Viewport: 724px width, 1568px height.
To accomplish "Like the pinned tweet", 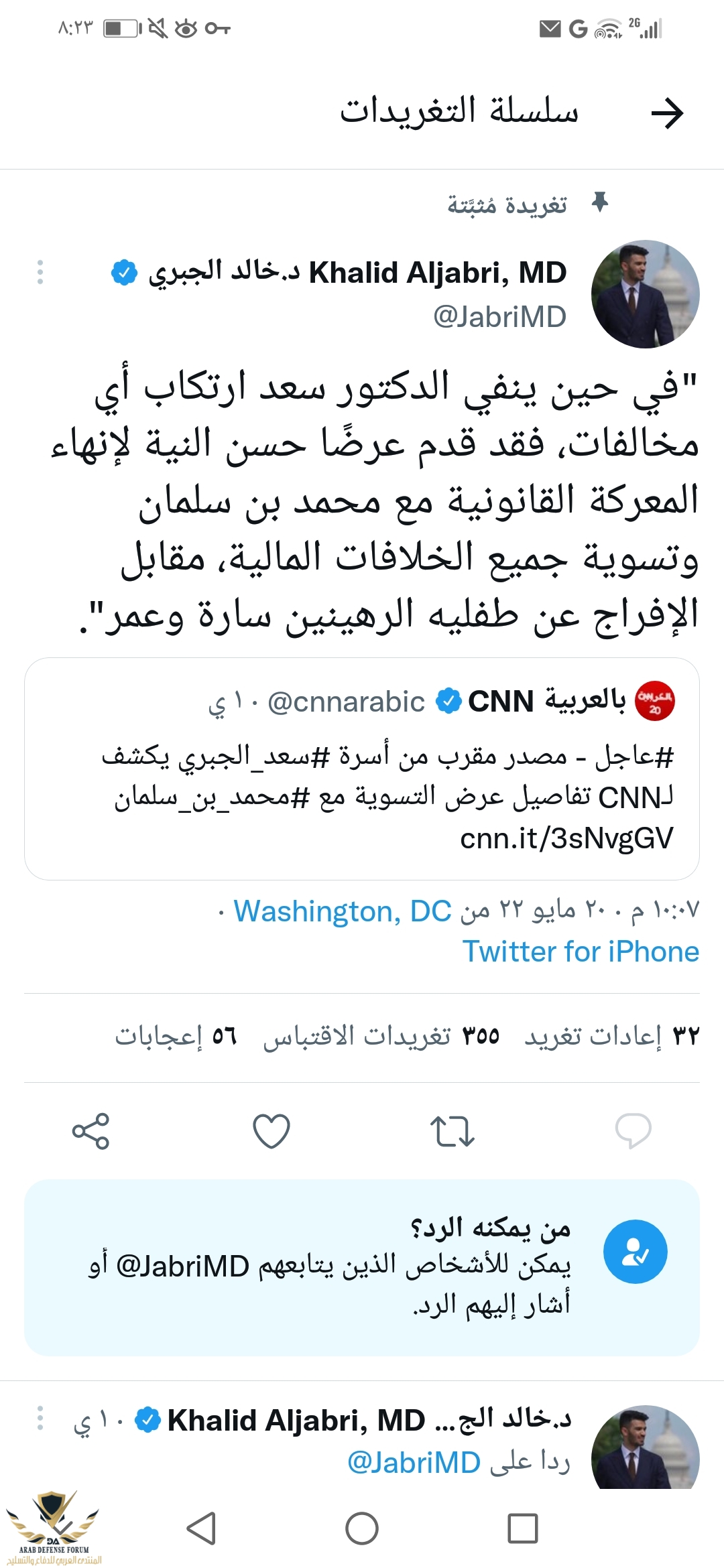I will tap(271, 1131).
